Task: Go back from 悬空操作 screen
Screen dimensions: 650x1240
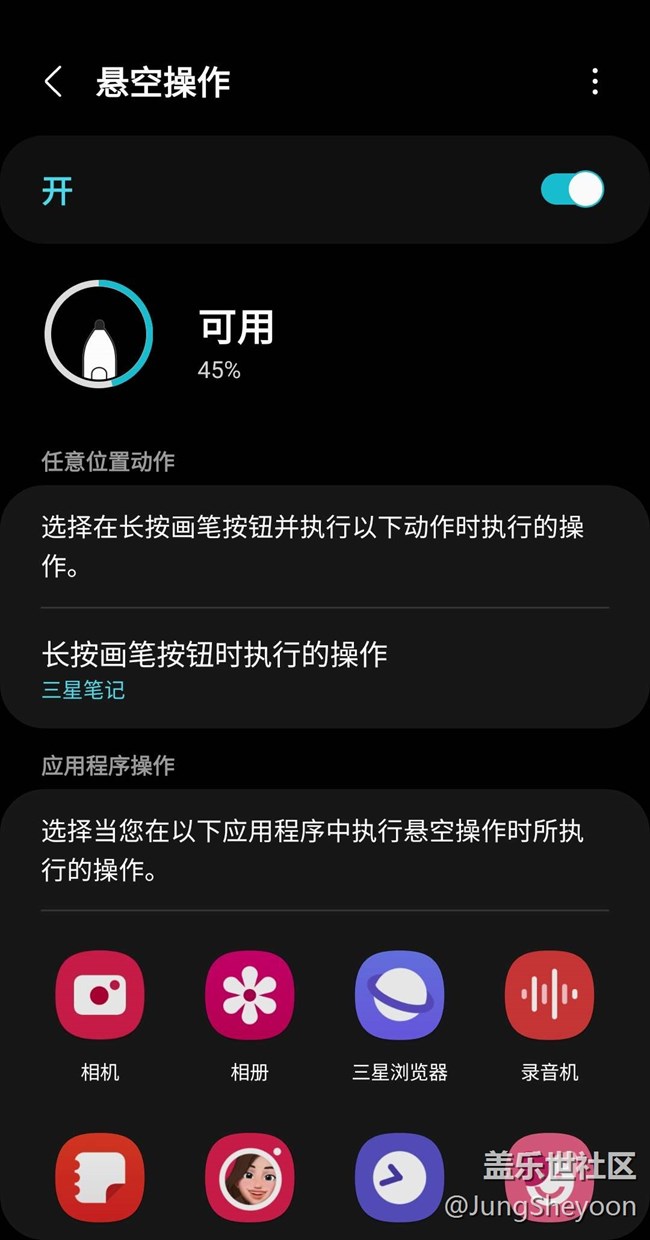Action: [x=54, y=82]
